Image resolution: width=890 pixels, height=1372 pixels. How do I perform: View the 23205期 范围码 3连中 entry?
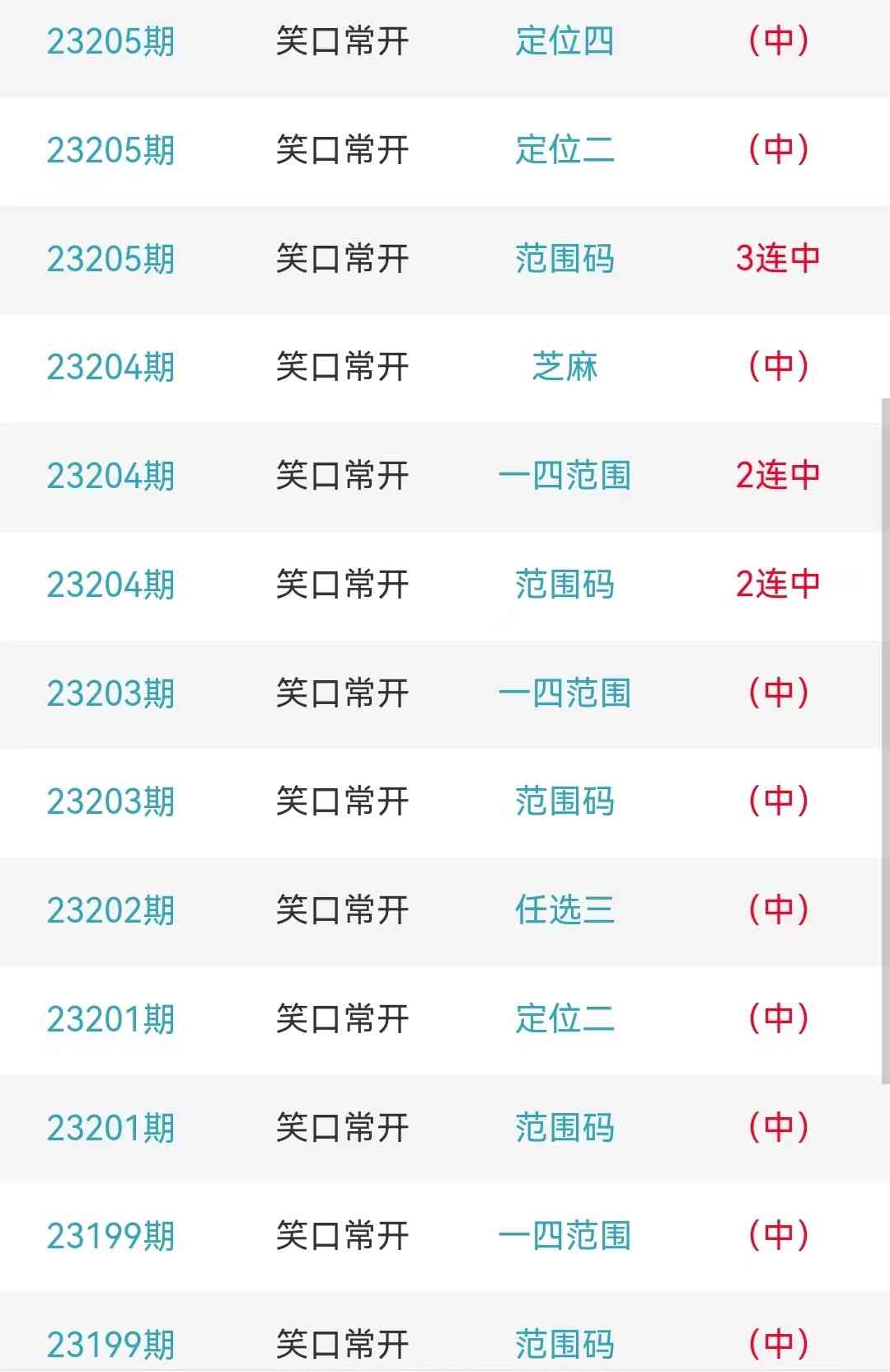coord(564,259)
